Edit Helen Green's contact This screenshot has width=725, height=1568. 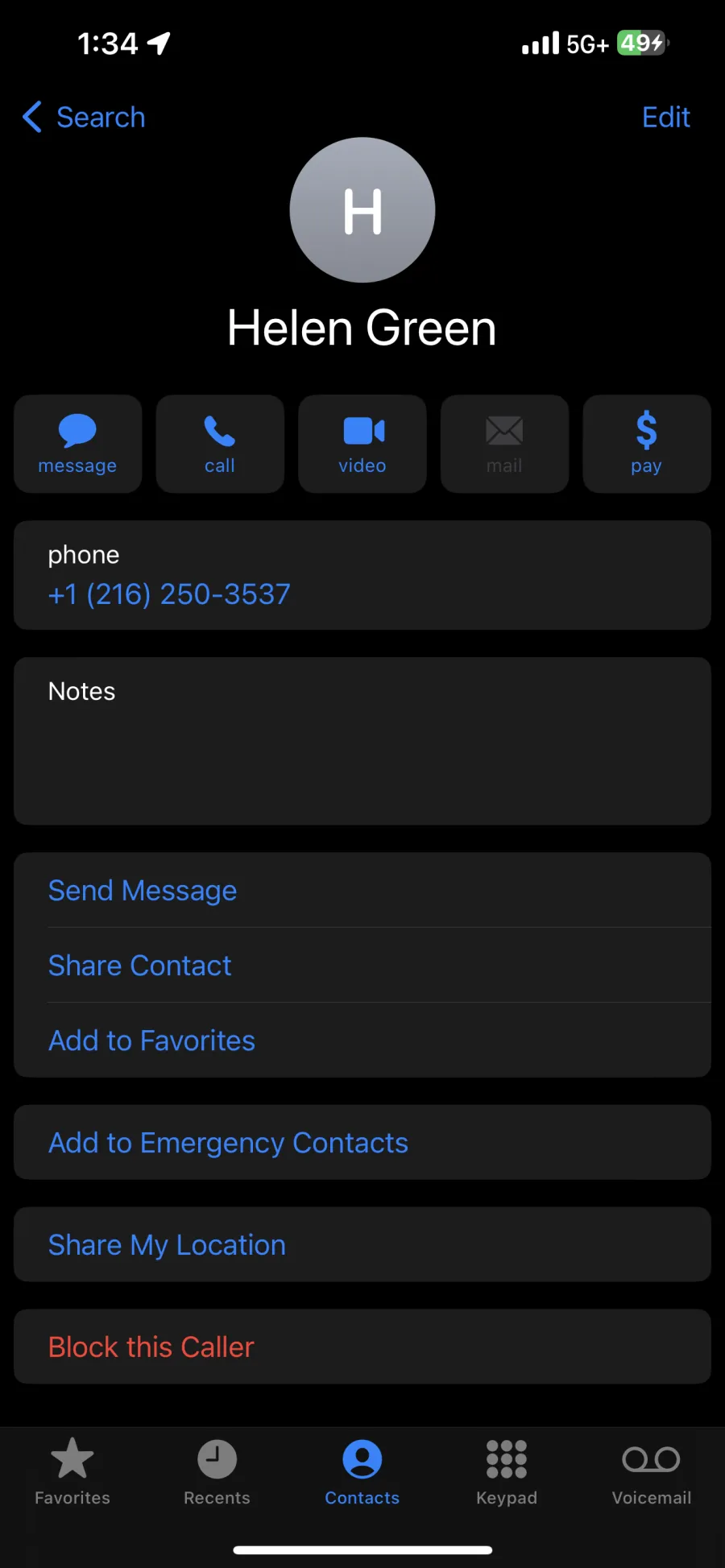click(665, 118)
